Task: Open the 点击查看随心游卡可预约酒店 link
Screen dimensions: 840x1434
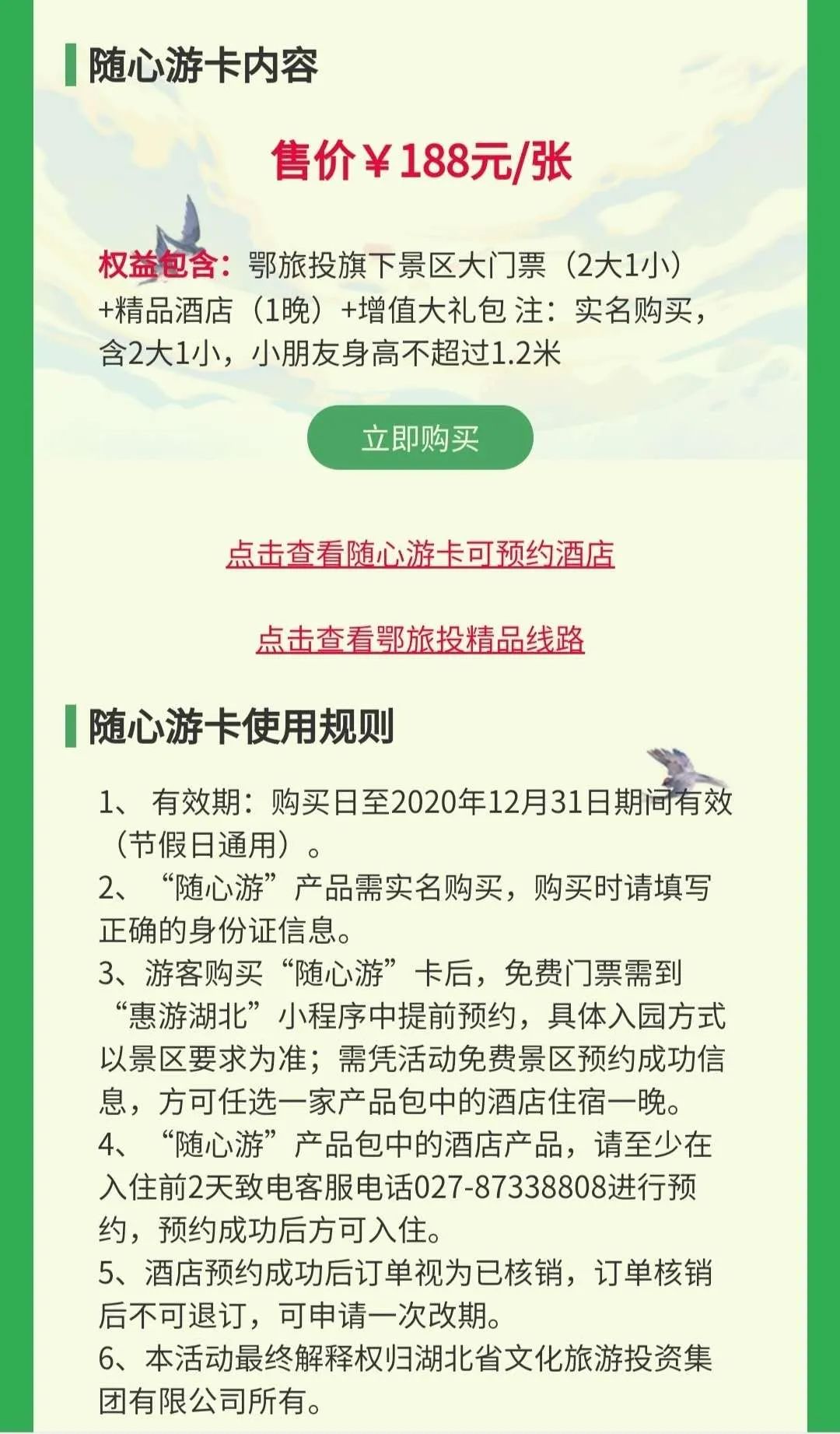Action: pyautogui.click(x=420, y=554)
